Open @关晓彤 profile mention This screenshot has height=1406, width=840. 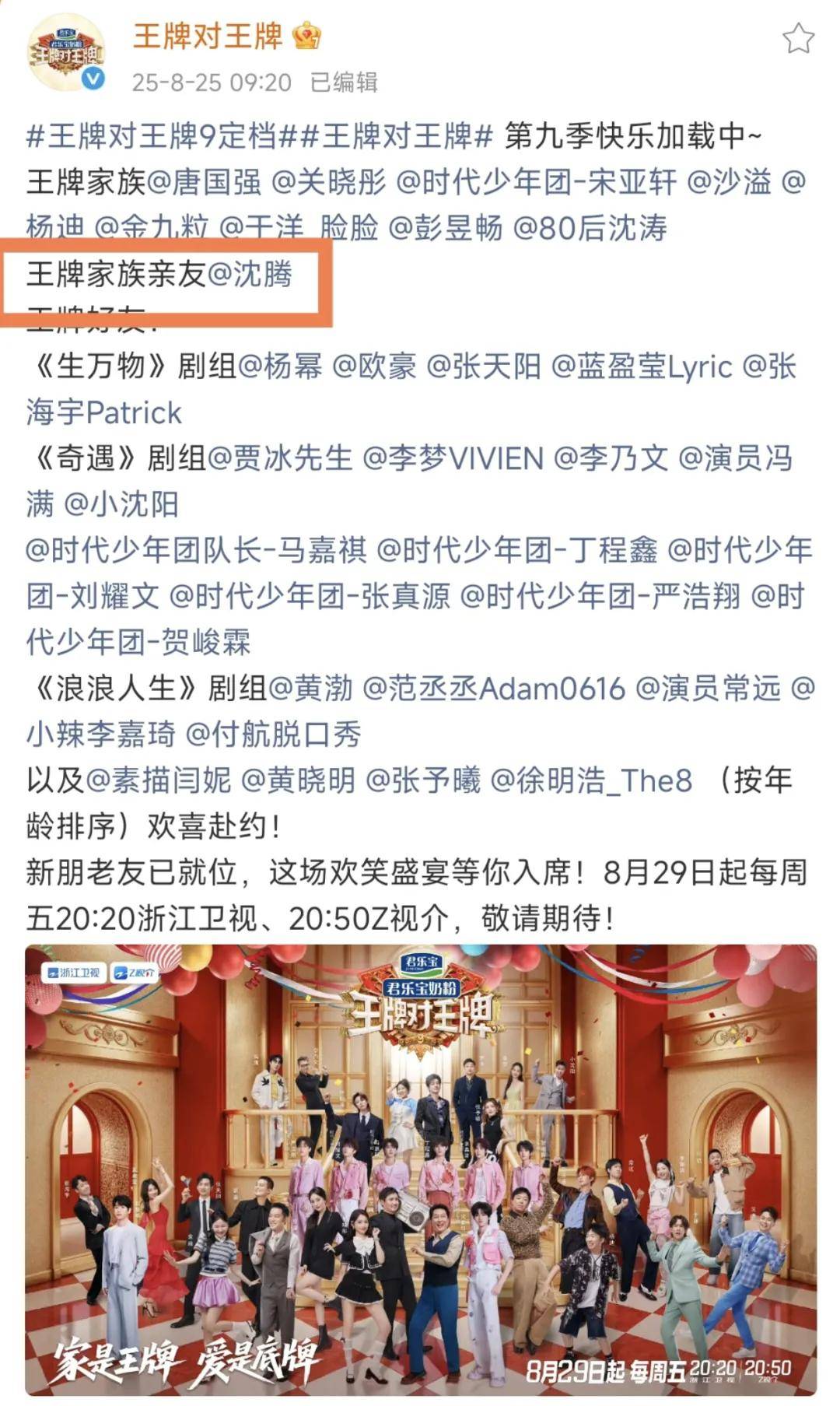point(329,182)
